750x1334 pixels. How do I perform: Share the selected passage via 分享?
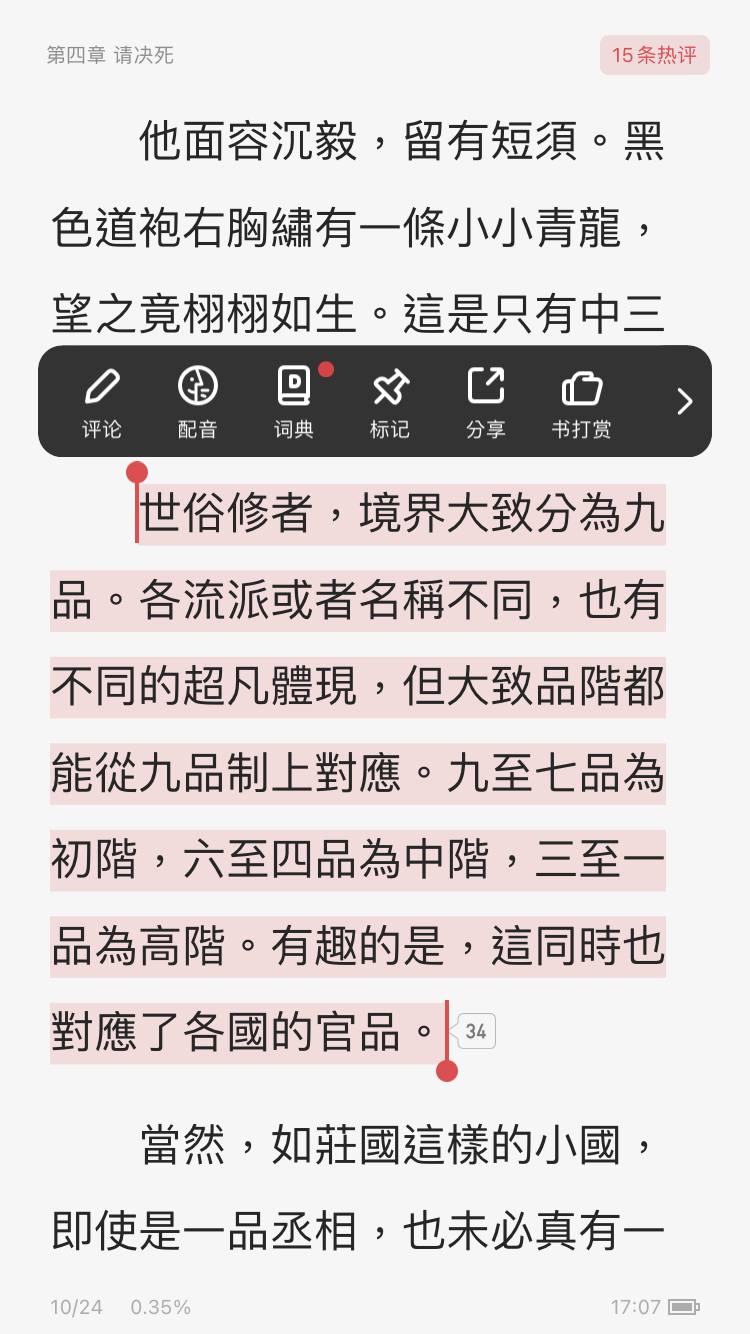[486, 403]
